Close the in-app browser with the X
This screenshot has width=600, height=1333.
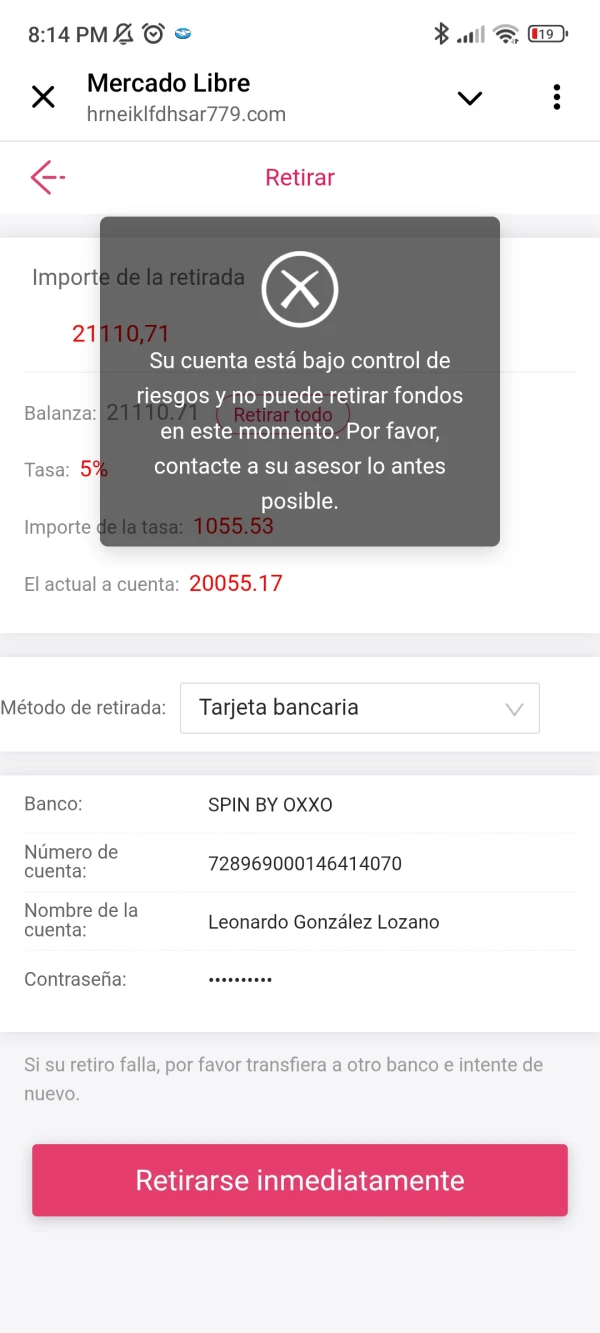(43, 97)
